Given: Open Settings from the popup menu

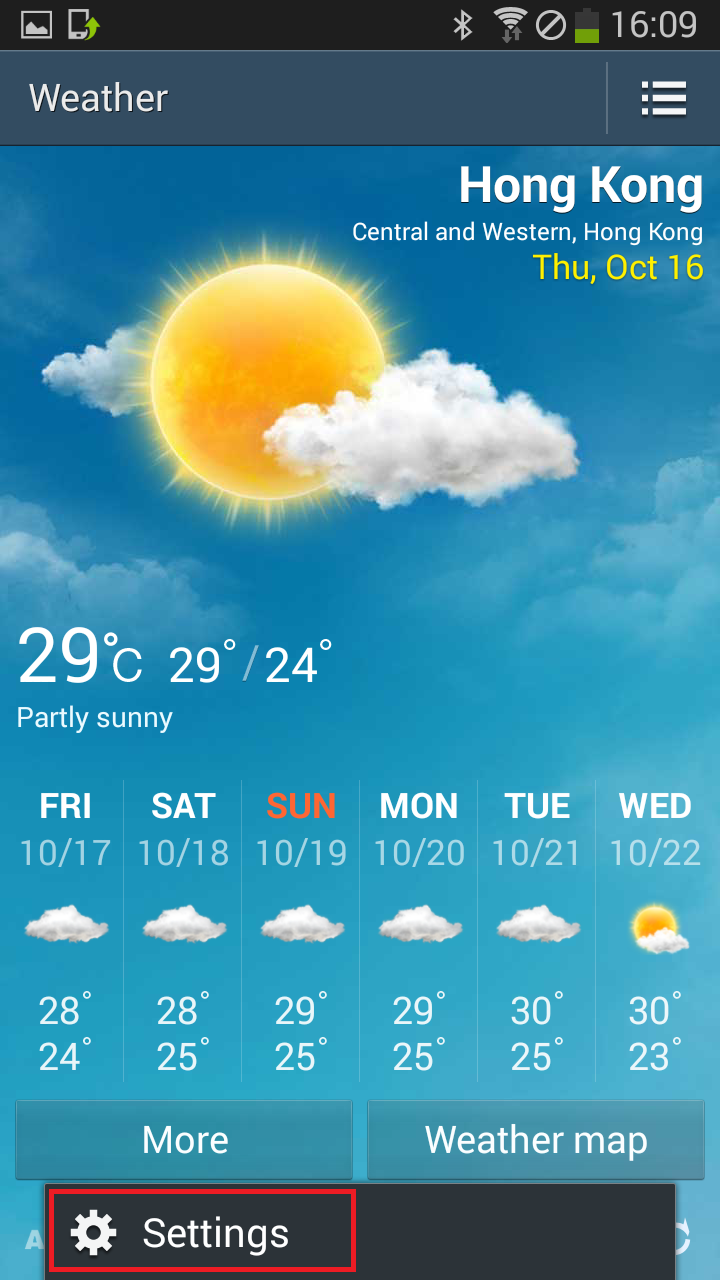Looking at the screenshot, I should [x=202, y=1232].
